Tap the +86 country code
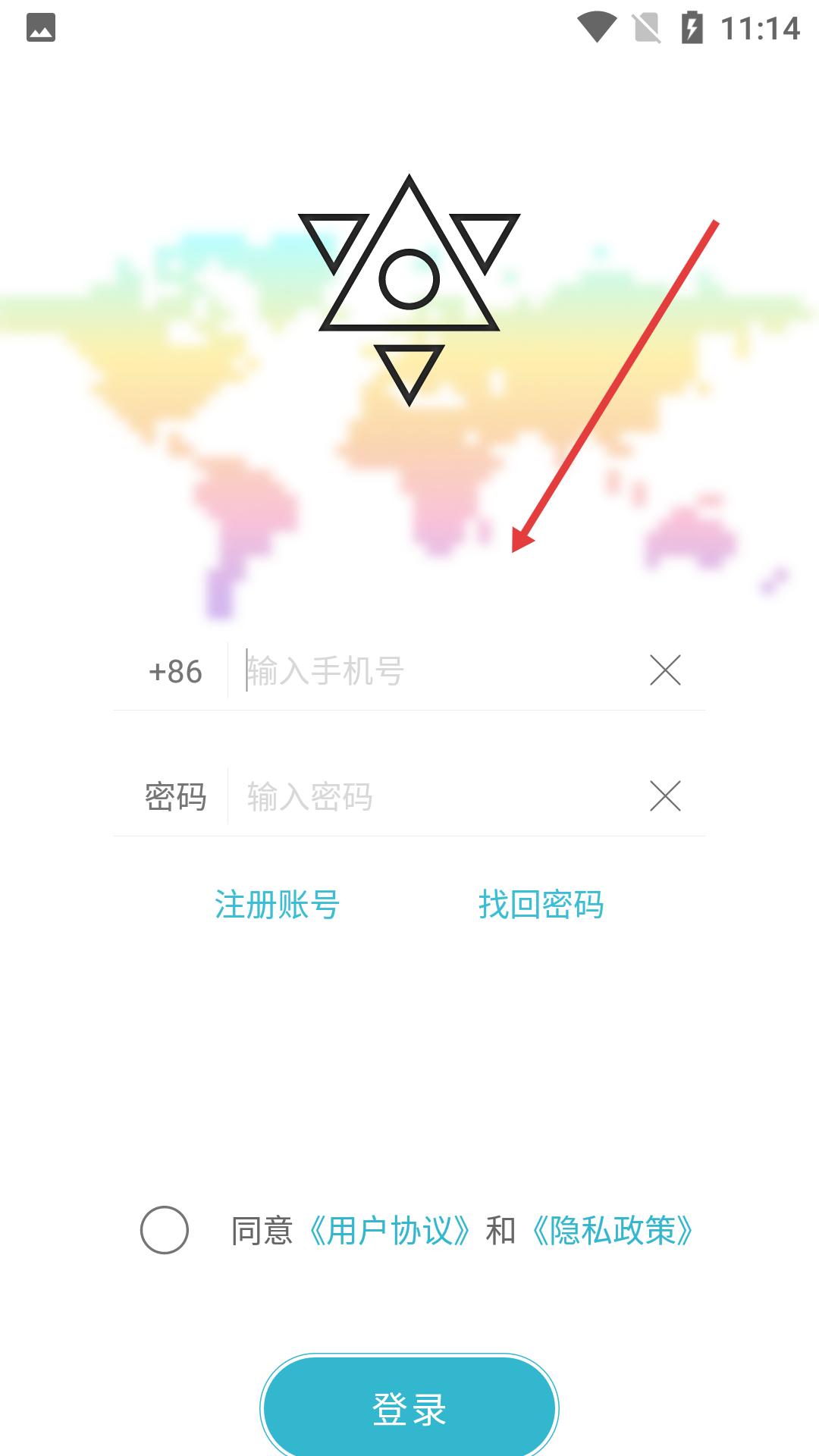The image size is (819, 1456). coord(175,672)
